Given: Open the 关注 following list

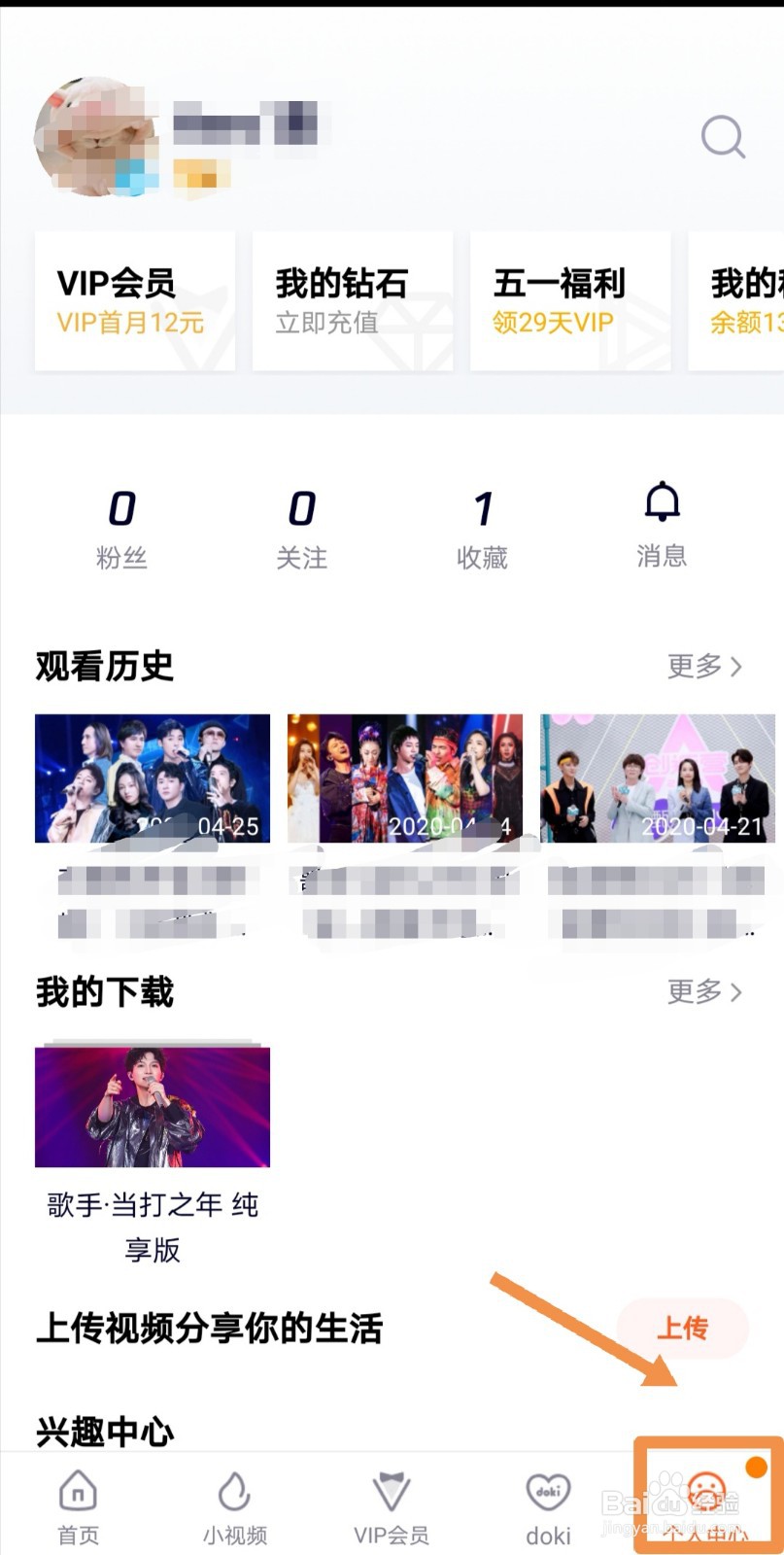Looking at the screenshot, I should pos(302,530).
